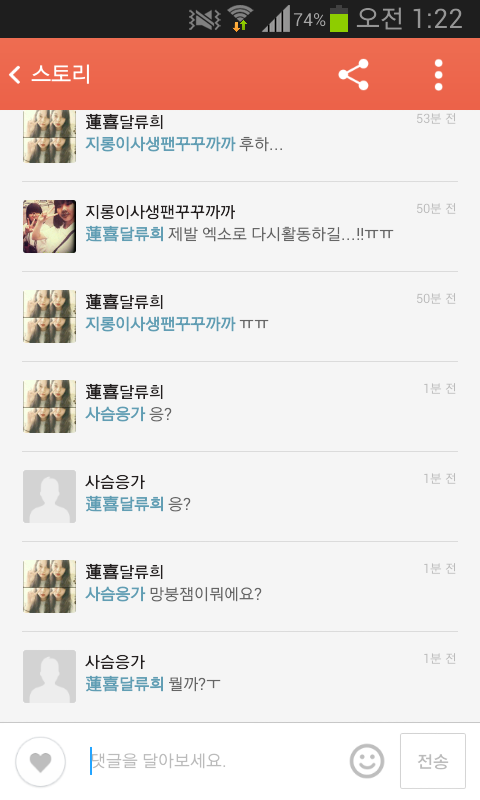Like this story with the heart
Viewport: 480px width, 800px height.
41,762
